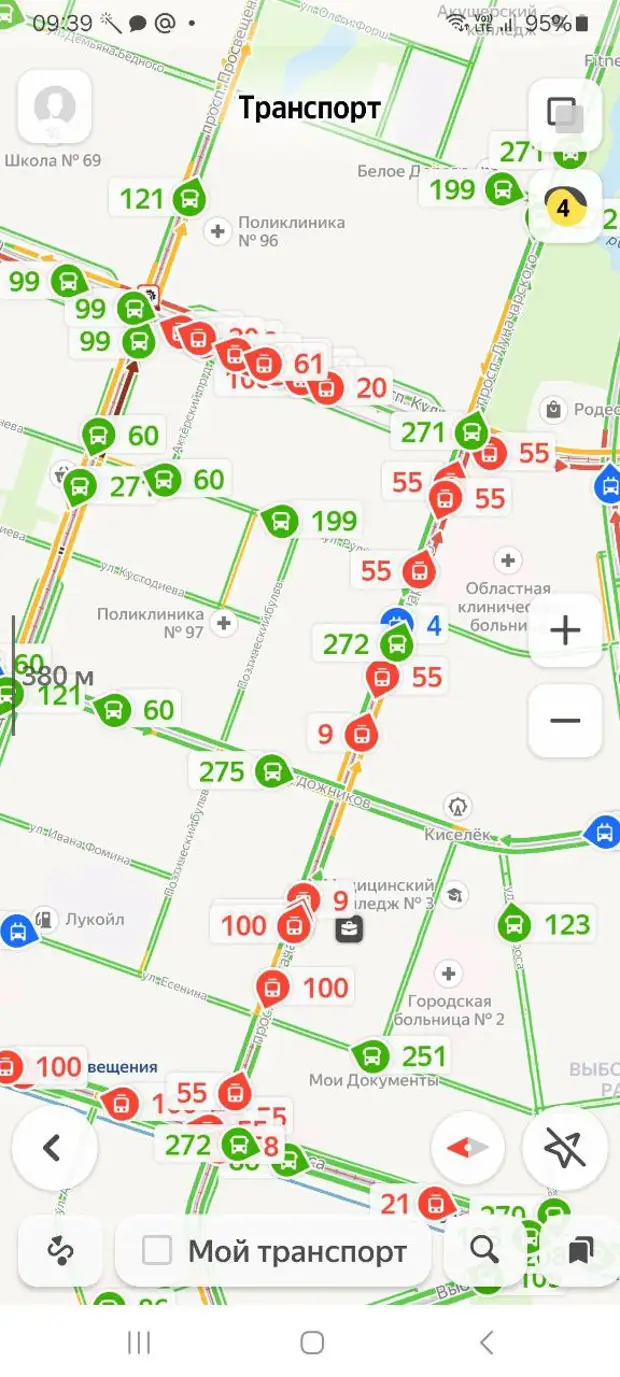The height and width of the screenshot is (1377, 620).
Task: Select red bus 20 marker
Action: [327, 388]
